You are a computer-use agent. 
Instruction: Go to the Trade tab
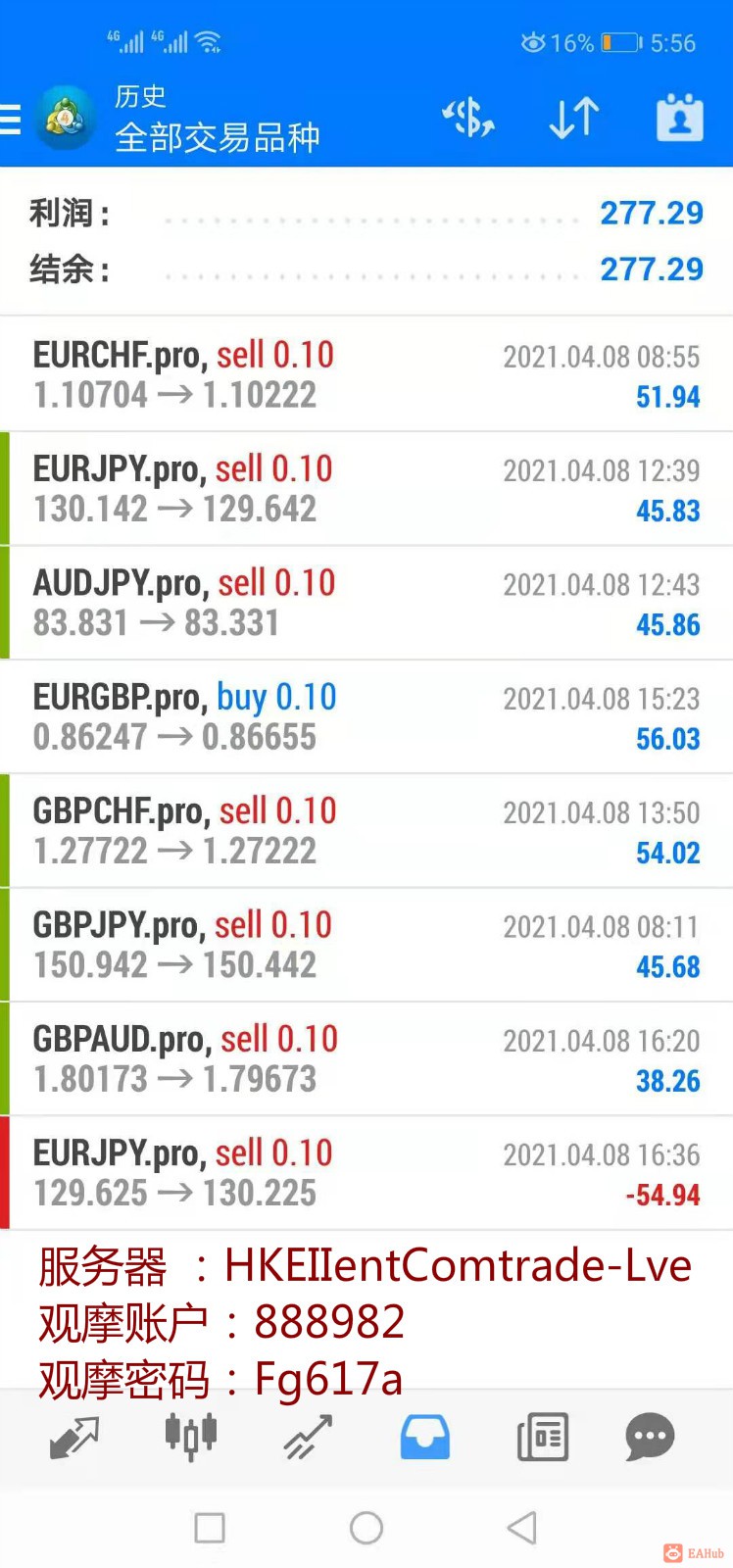(308, 1438)
